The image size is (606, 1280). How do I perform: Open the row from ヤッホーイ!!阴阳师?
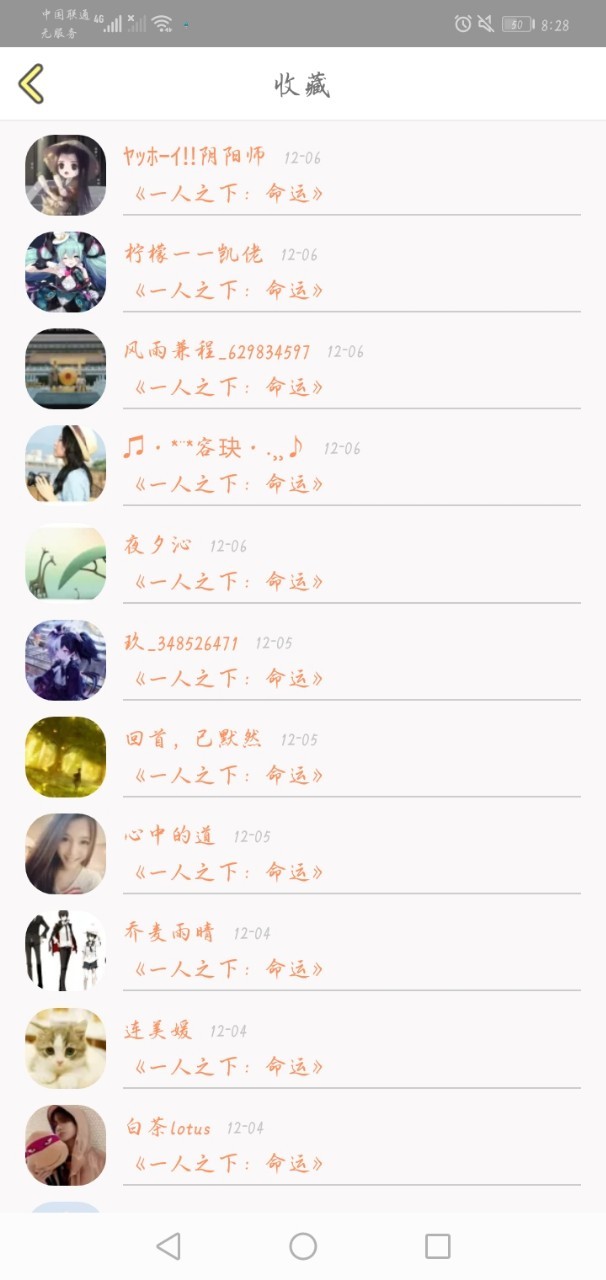coord(303,175)
